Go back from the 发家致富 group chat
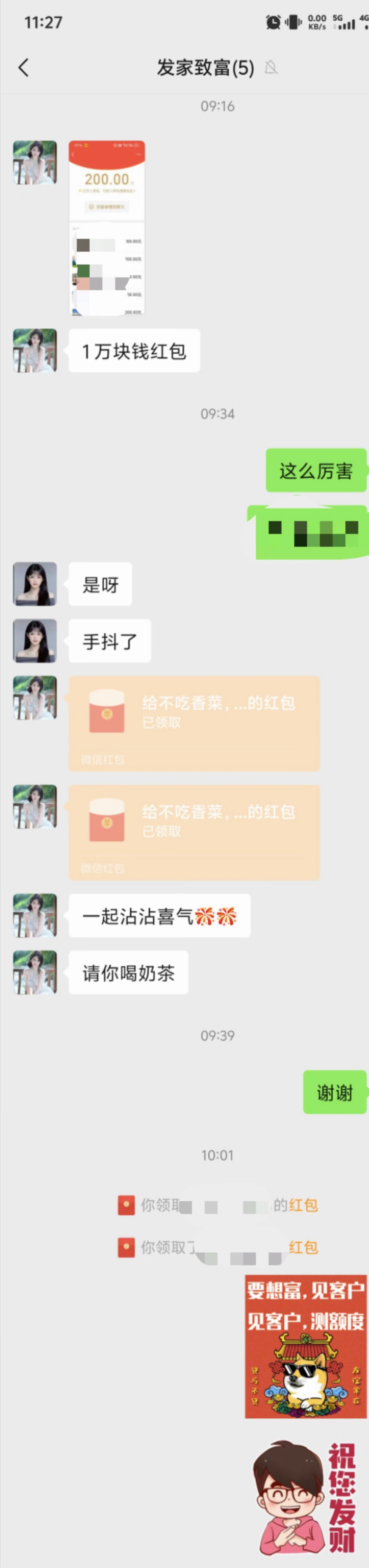 point(24,68)
